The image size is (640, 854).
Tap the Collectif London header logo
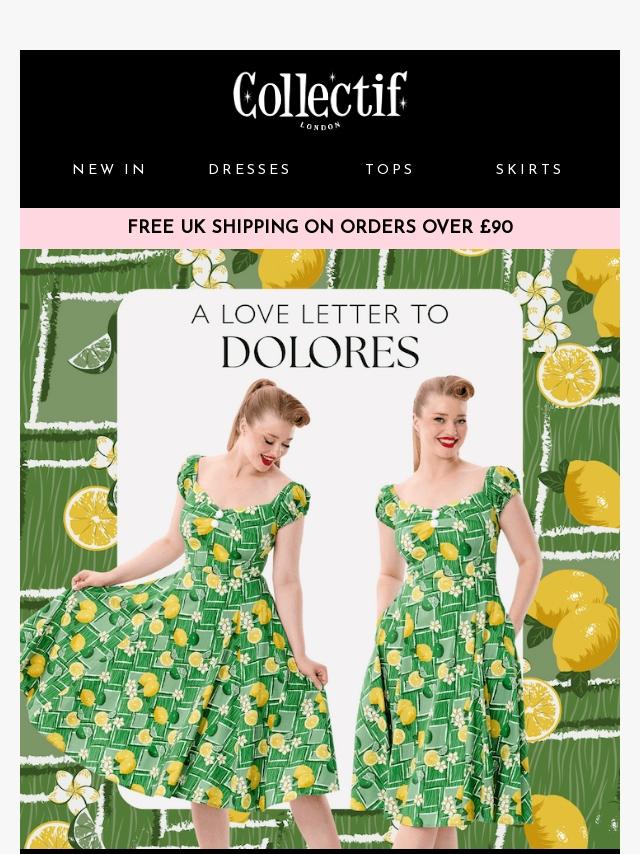pos(320,99)
